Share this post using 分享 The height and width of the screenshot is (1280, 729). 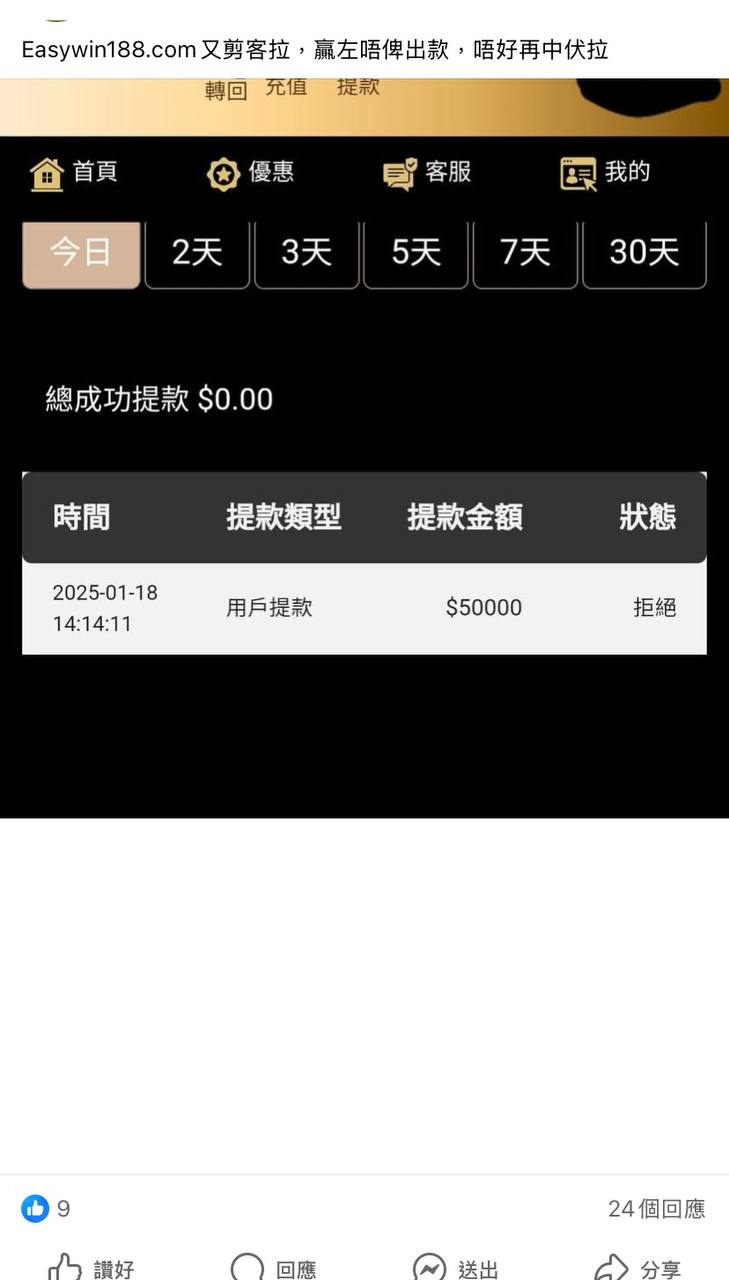638,1268
